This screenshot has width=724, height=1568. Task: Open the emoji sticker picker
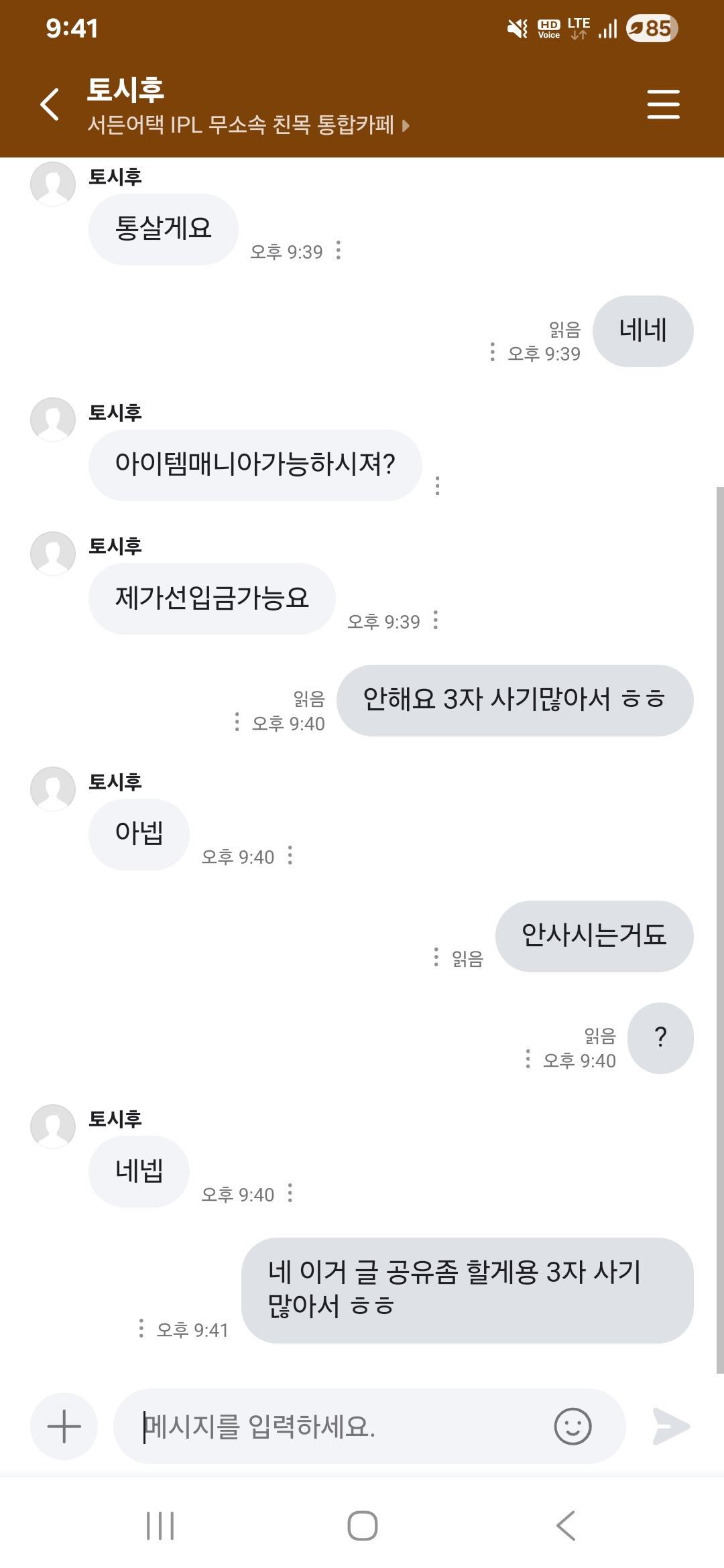pos(572,1426)
